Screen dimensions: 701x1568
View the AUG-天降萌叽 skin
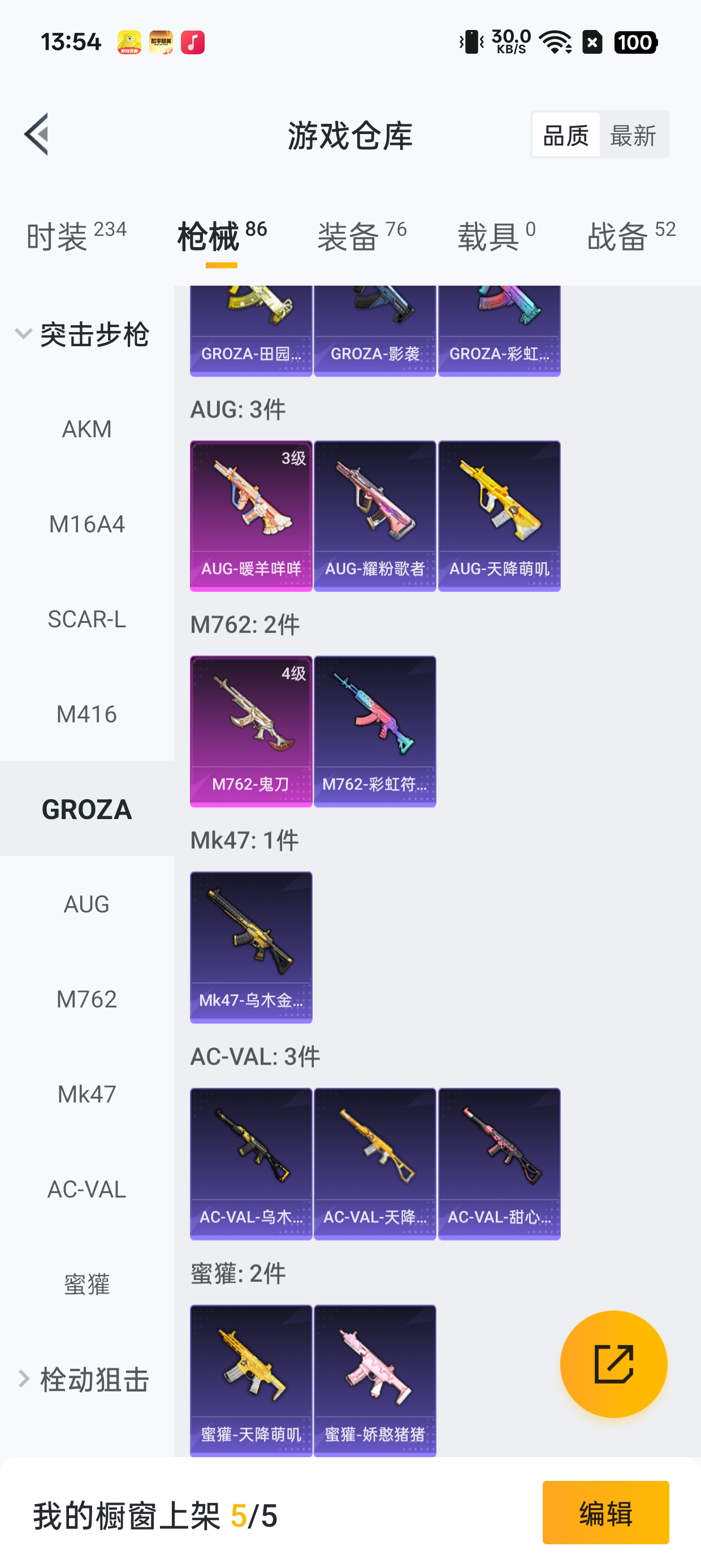pos(499,515)
